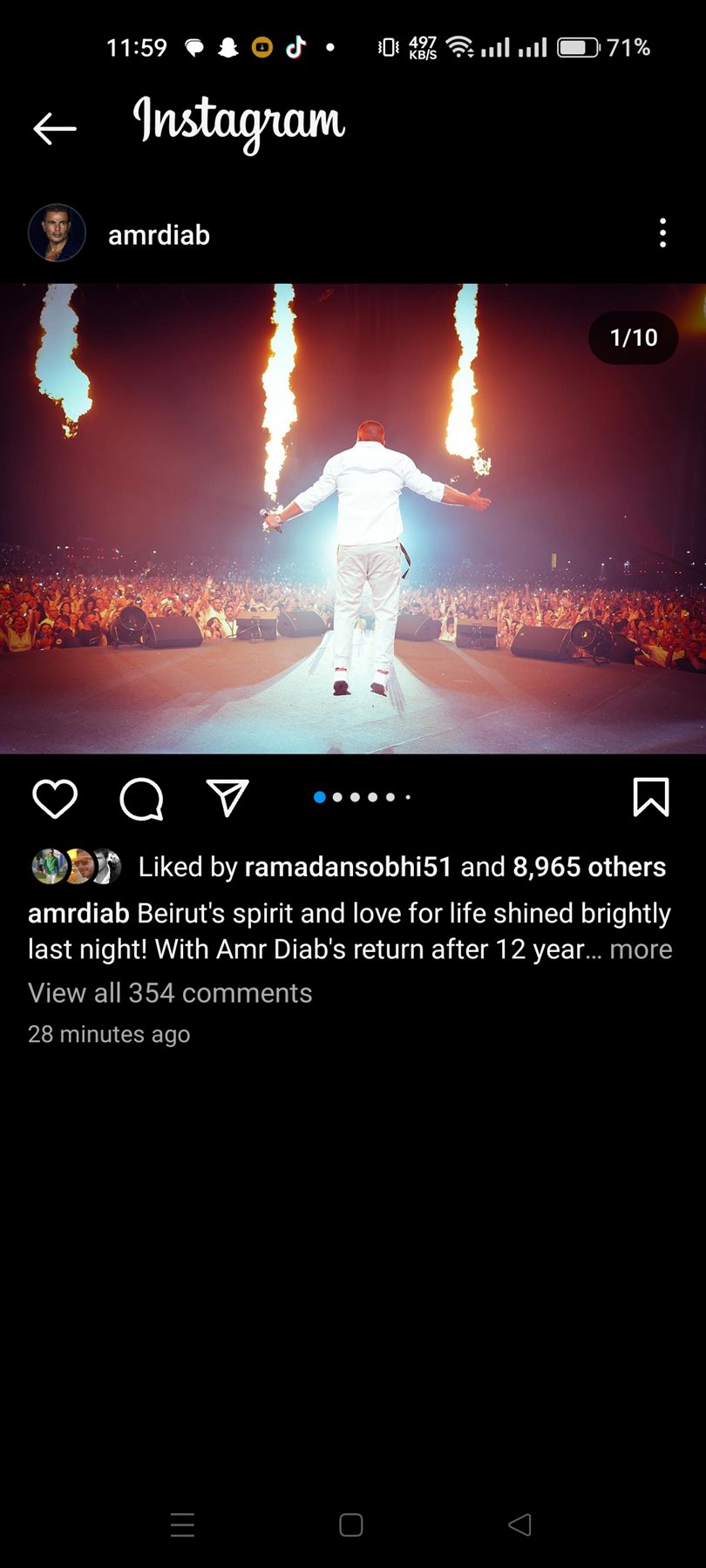Screen dimensions: 706x1568
Task: Tap the concert photo in the post
Action: [x=353, y=518]
